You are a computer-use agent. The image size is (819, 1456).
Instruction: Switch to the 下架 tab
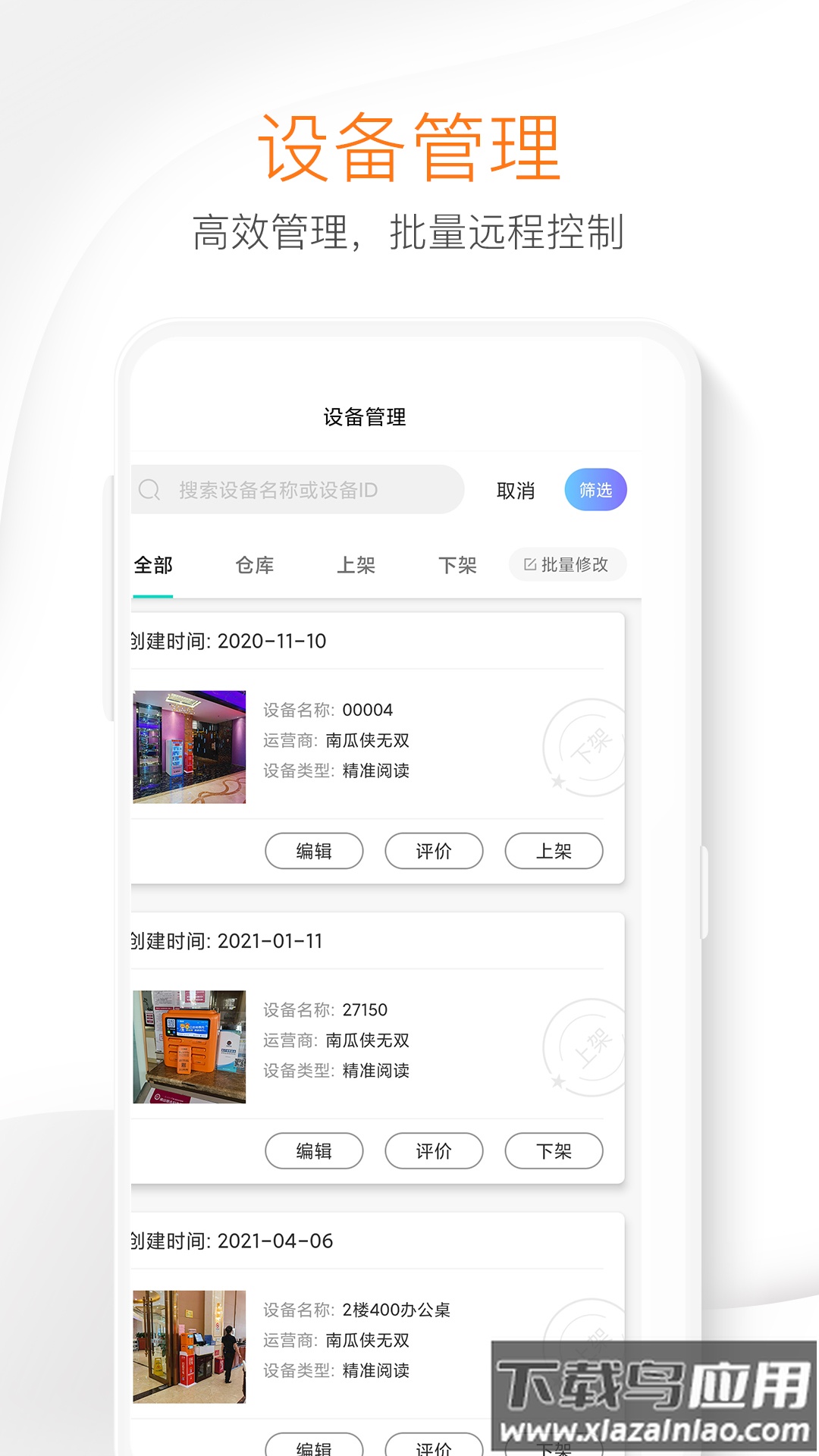[458, 566]
